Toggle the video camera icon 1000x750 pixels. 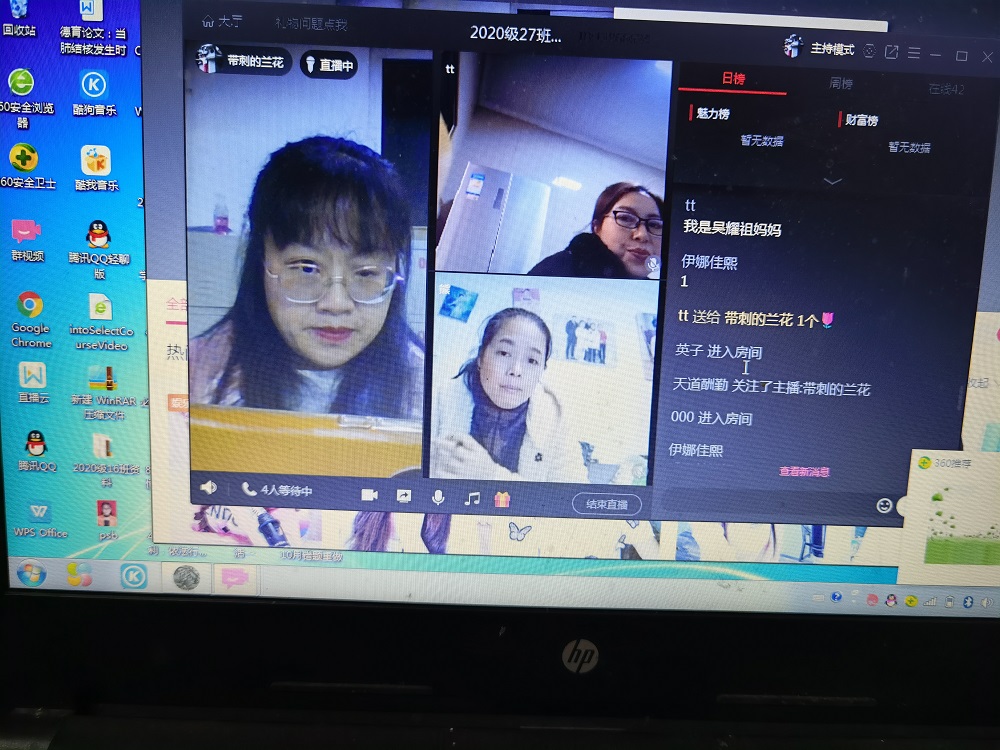(x=369, y=495)
